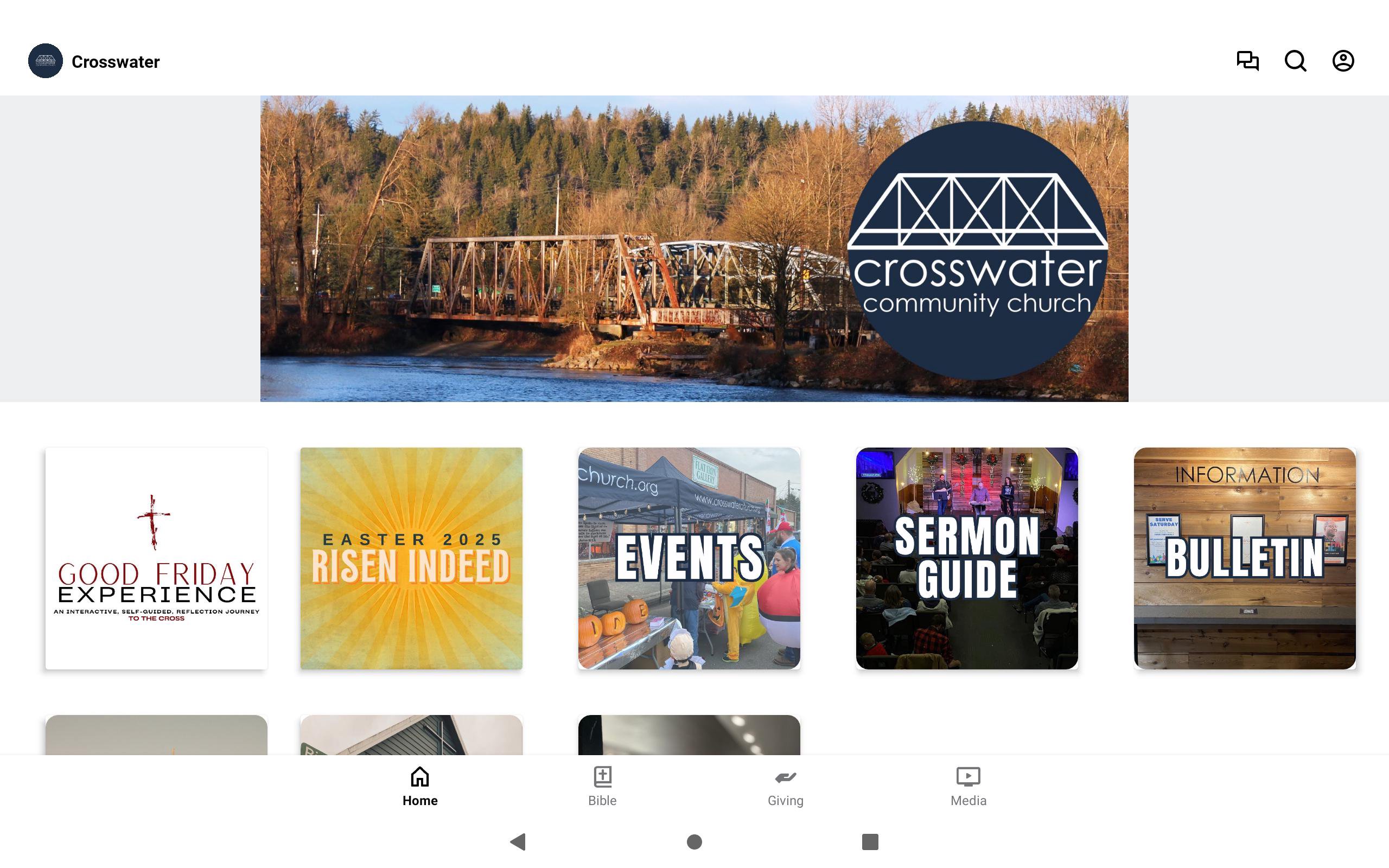Open the Sermon Guide tile
The width and height of the screenshot is (1389, 868).
click(x=966, y=558)
